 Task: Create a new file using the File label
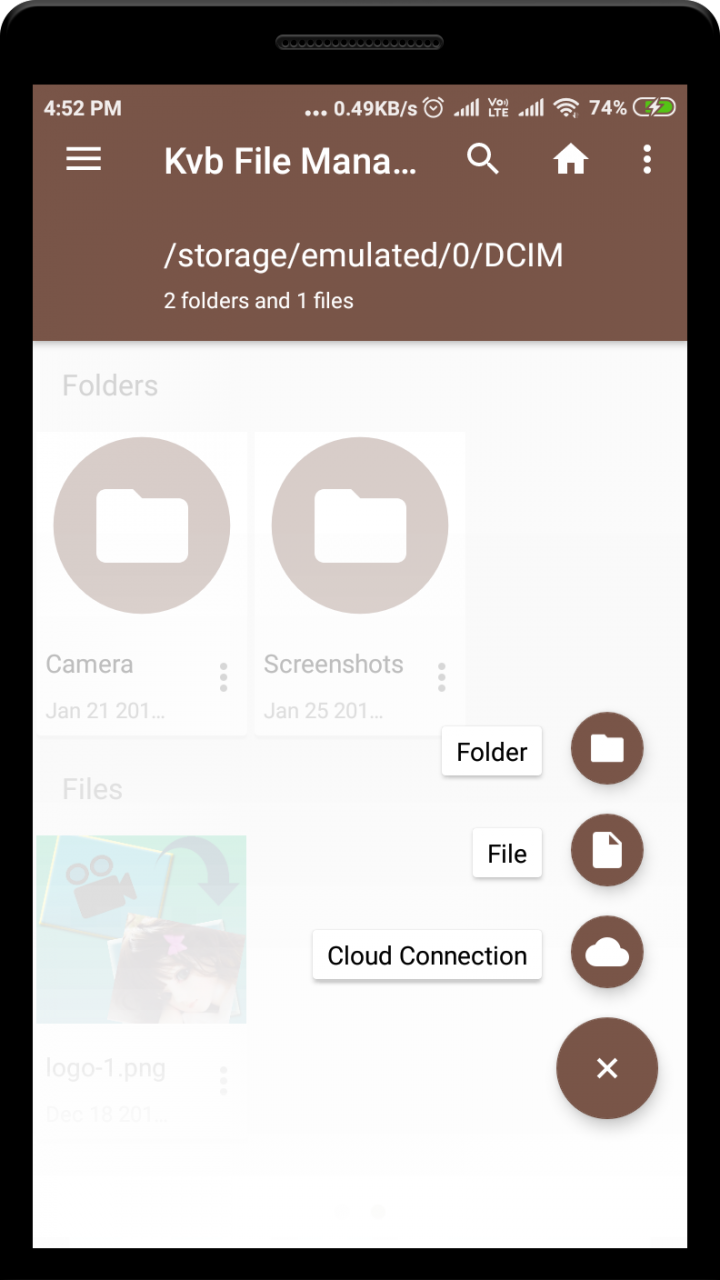507,853
